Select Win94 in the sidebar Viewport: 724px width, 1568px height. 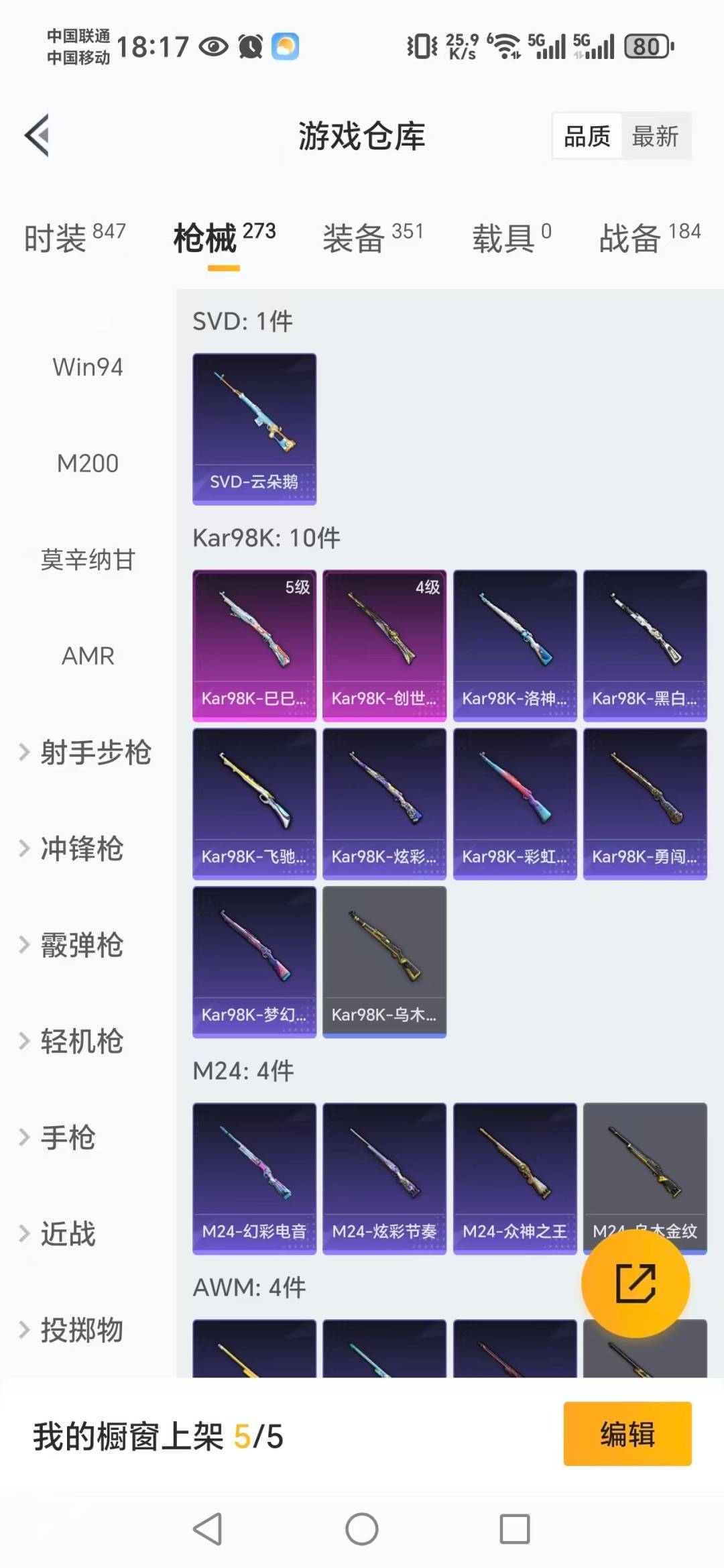[87, 367]
